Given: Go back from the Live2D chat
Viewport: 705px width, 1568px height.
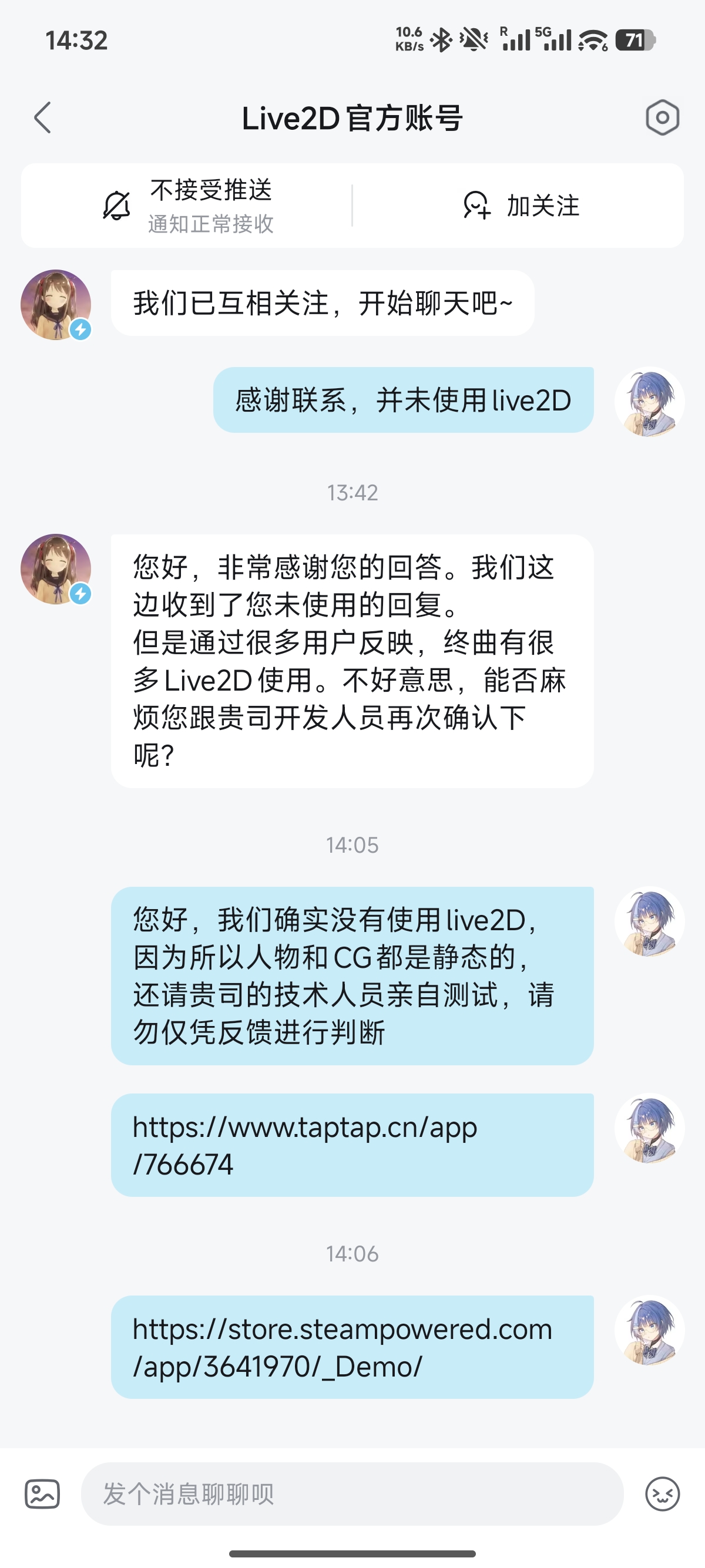Looking at the screenshot, I should tap(43, 117).
